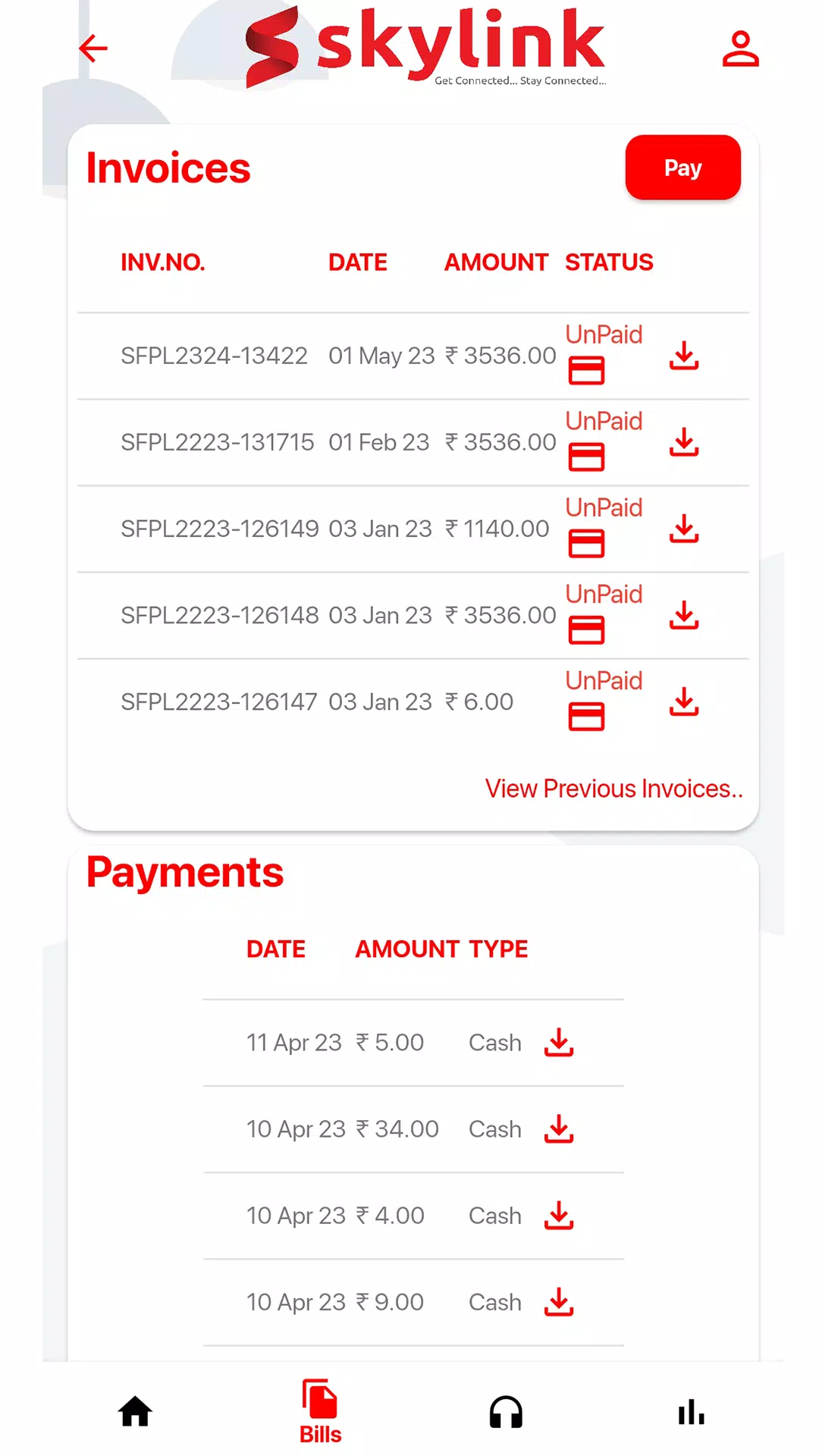The image size is (819, 1456).
Task: Open the support headset tab
Action: pyautogui.click(x=506, y=1412)
